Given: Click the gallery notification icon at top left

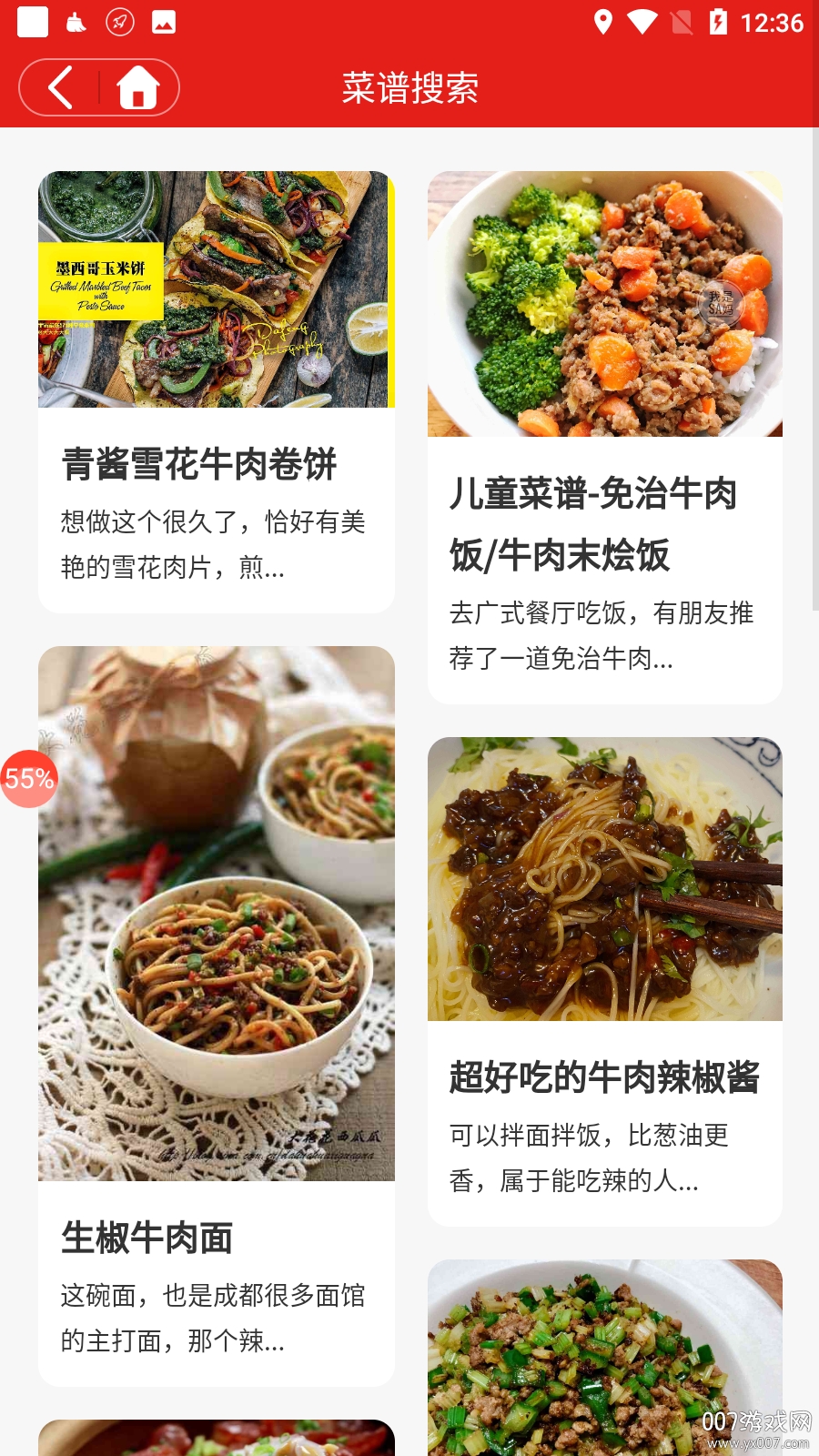Looking at the screenshot, I should click(x=162, y=23).
